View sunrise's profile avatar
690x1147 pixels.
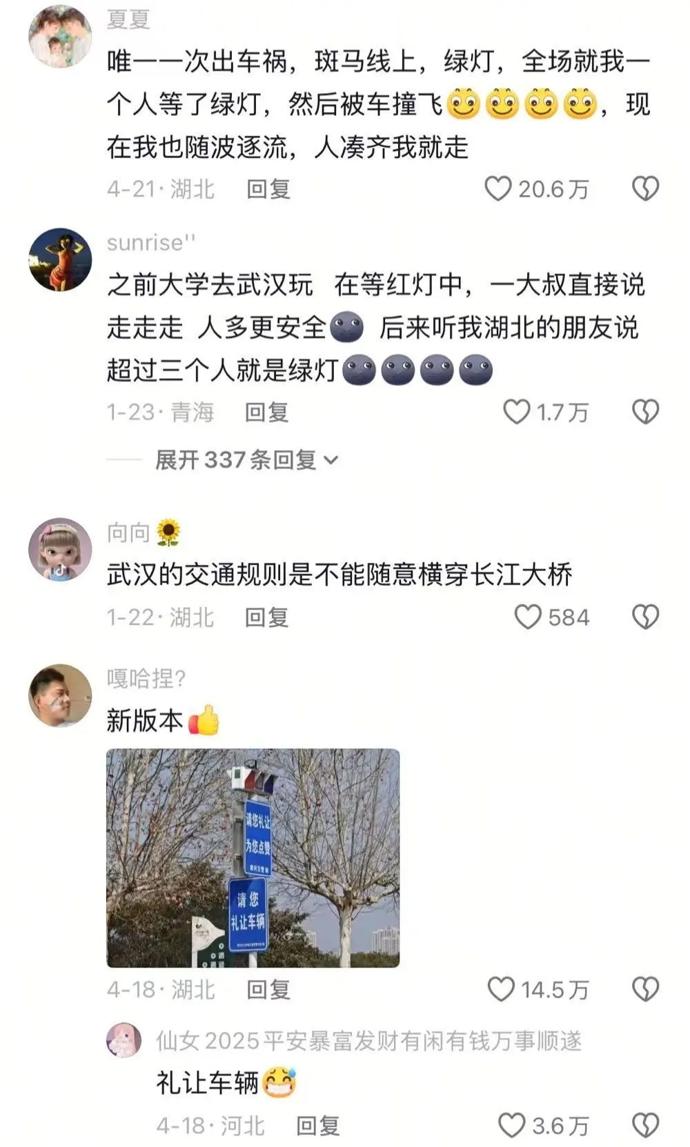pyautogui.click(x=60, y=260)
